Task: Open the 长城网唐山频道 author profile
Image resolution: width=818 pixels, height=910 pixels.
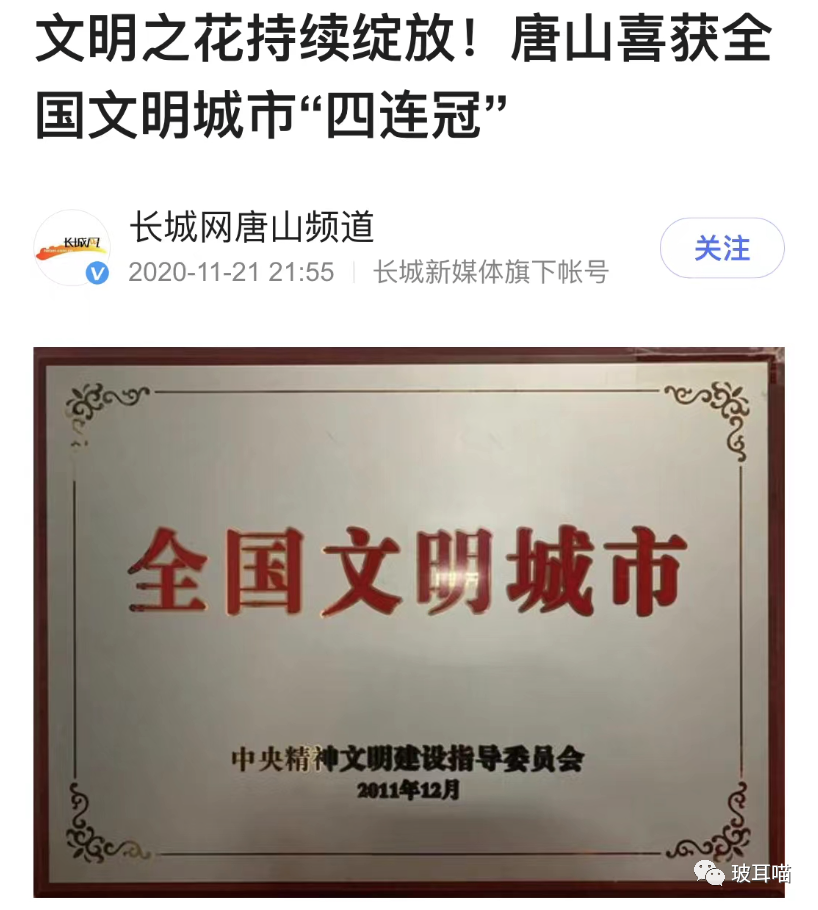Action: pyautogui.click(x=251, y=228)
